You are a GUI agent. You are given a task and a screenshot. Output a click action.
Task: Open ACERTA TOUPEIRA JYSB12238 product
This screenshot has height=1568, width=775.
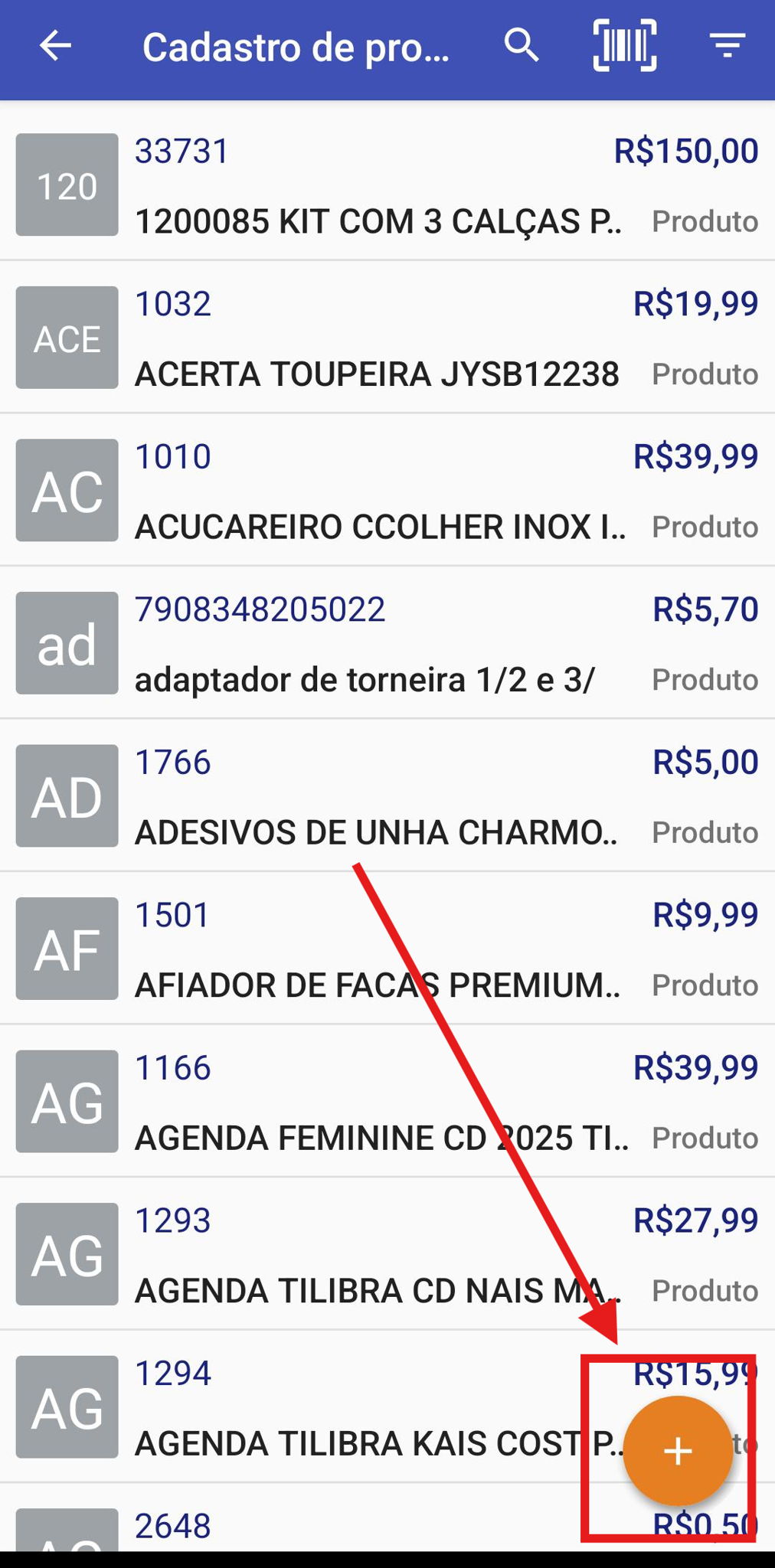(x=387, y=338)
